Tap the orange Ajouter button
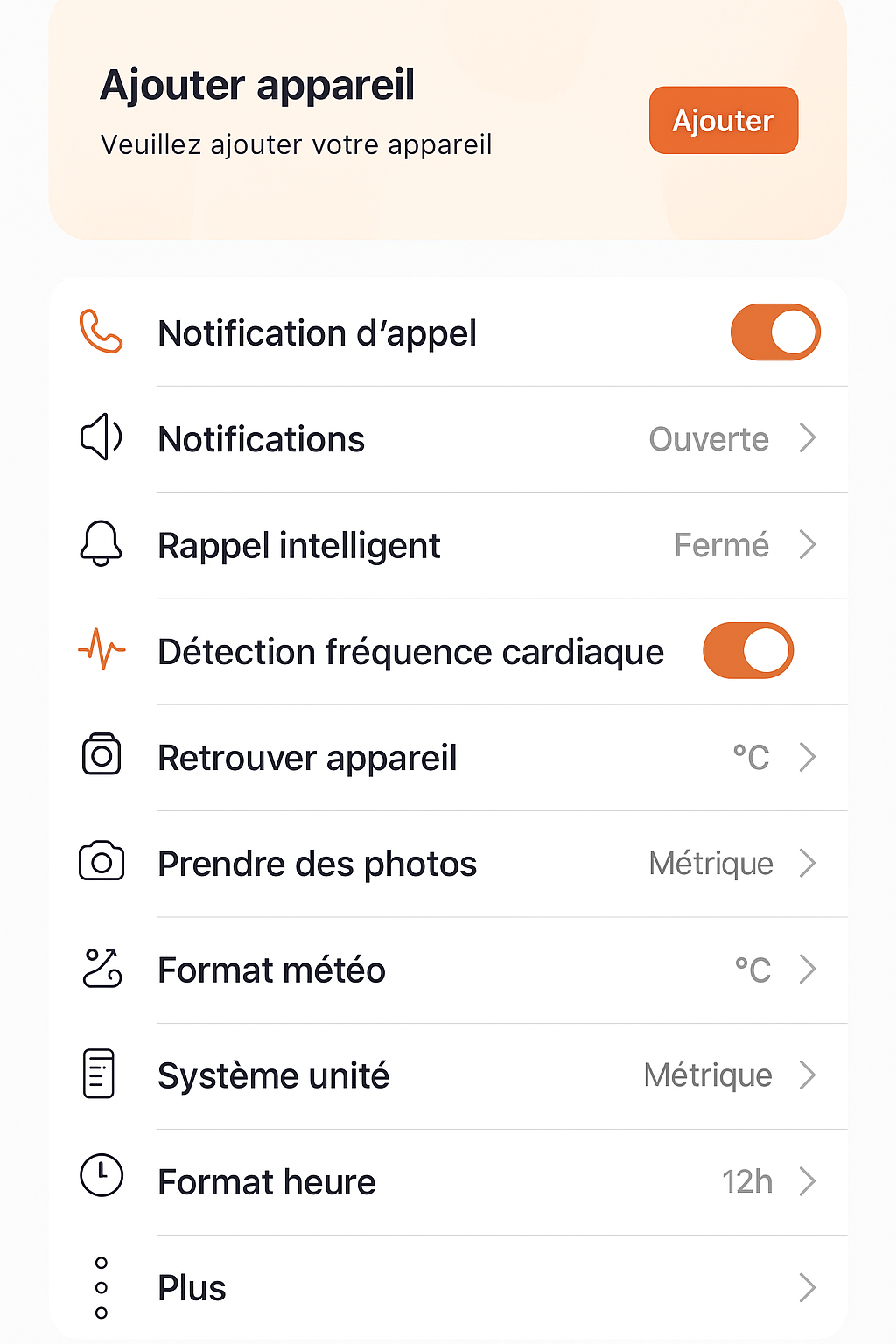Screen dimensions: 896x1344 click(x=723, y=121)
